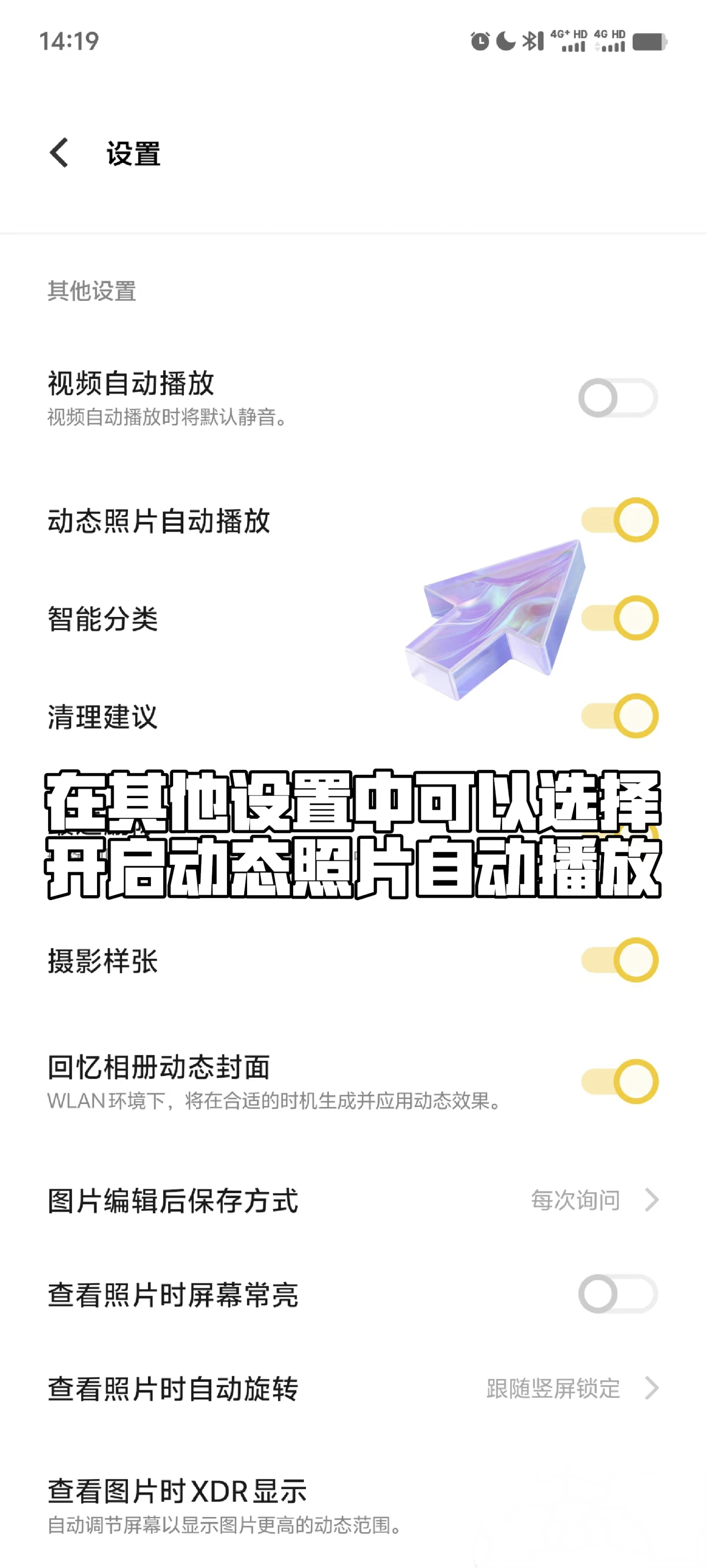
Task: Enable 查看照片时屏幕常亮
Action: (x=618, y=1294)
